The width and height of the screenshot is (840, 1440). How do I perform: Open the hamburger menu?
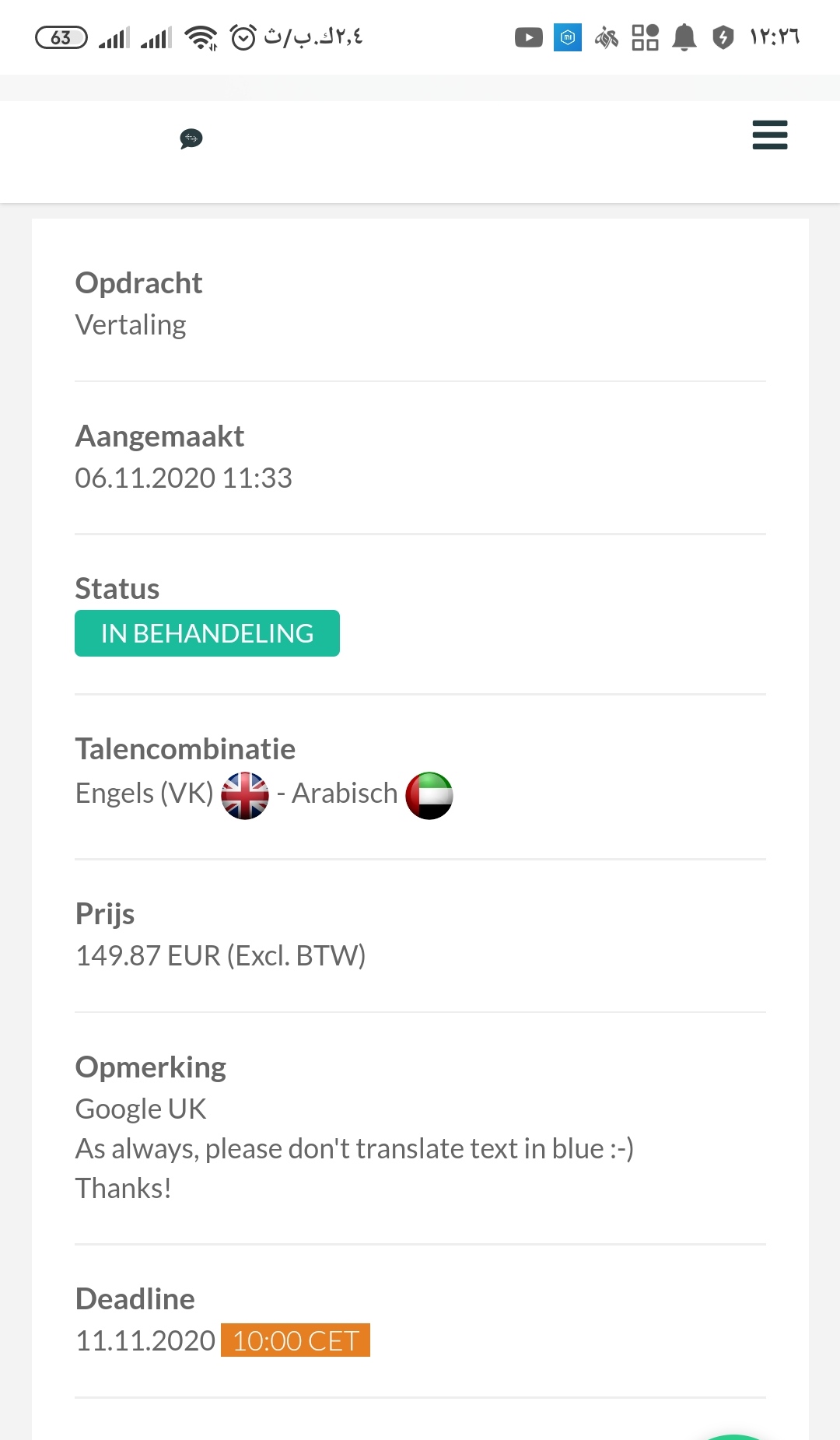(770, 135)
